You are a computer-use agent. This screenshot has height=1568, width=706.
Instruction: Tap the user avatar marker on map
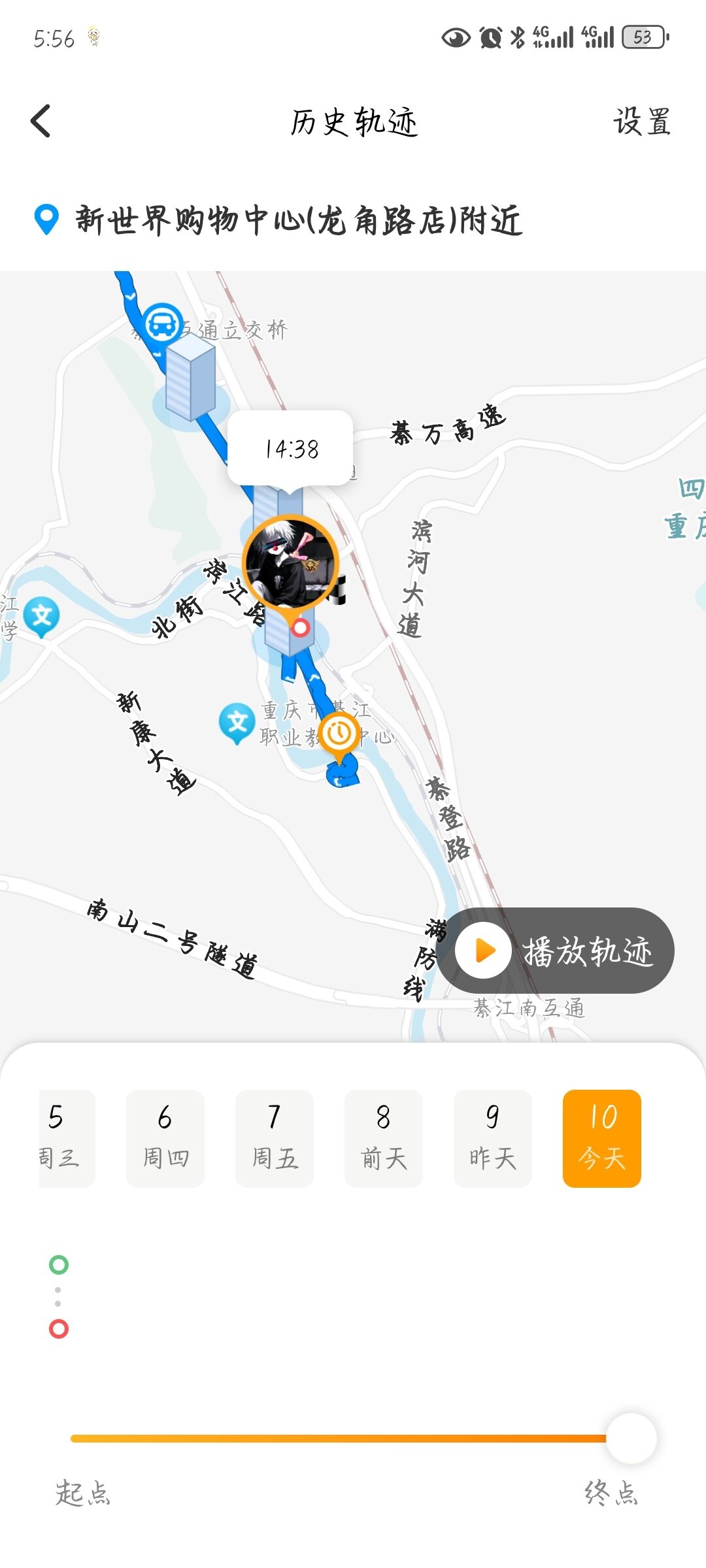click(290, 563)
